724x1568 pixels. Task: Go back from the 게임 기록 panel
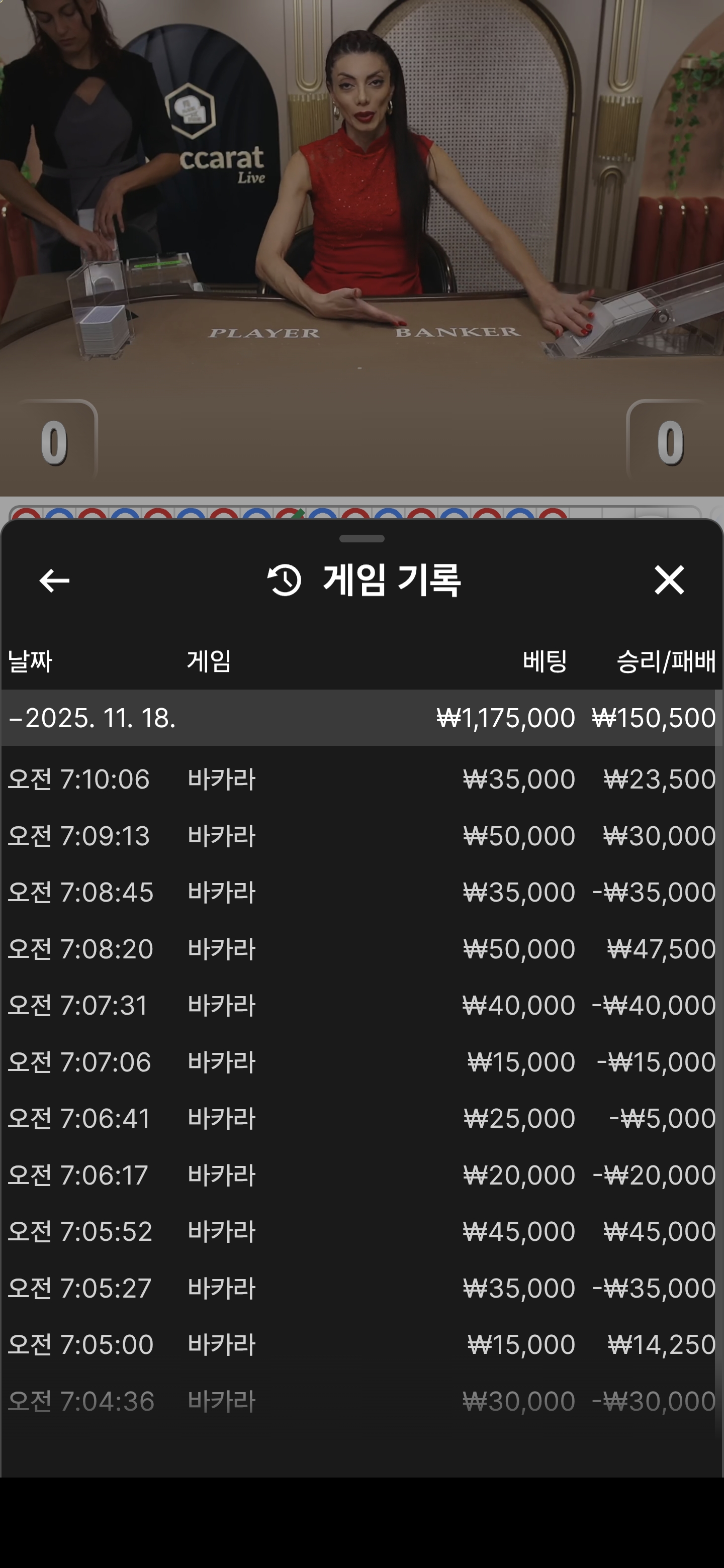pyautogui.click(x=54, y=580)
